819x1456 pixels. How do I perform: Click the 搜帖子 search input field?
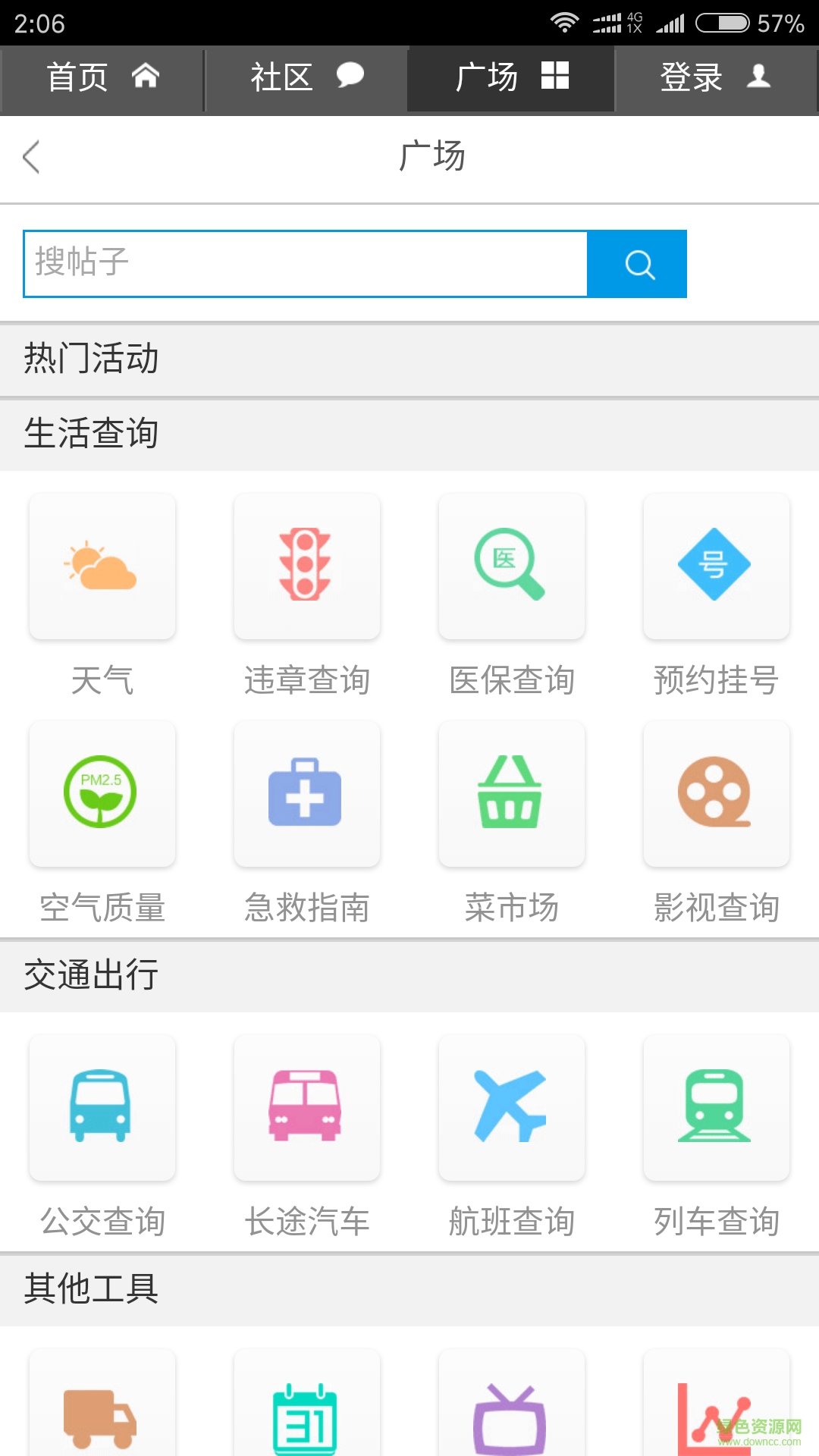(303, 264)
